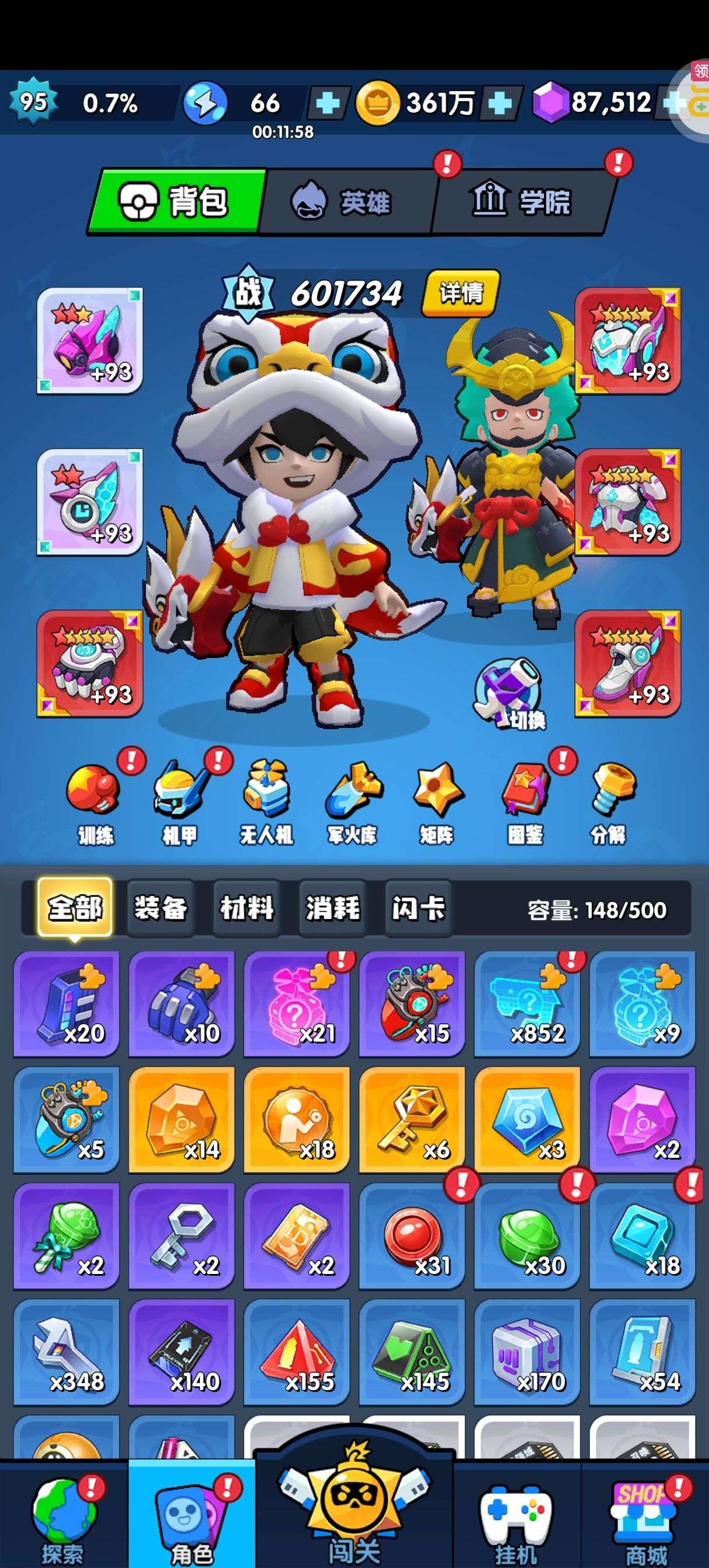Tap the 详情 button beside power score
709x1568 pixels.
tap(461, 293)
